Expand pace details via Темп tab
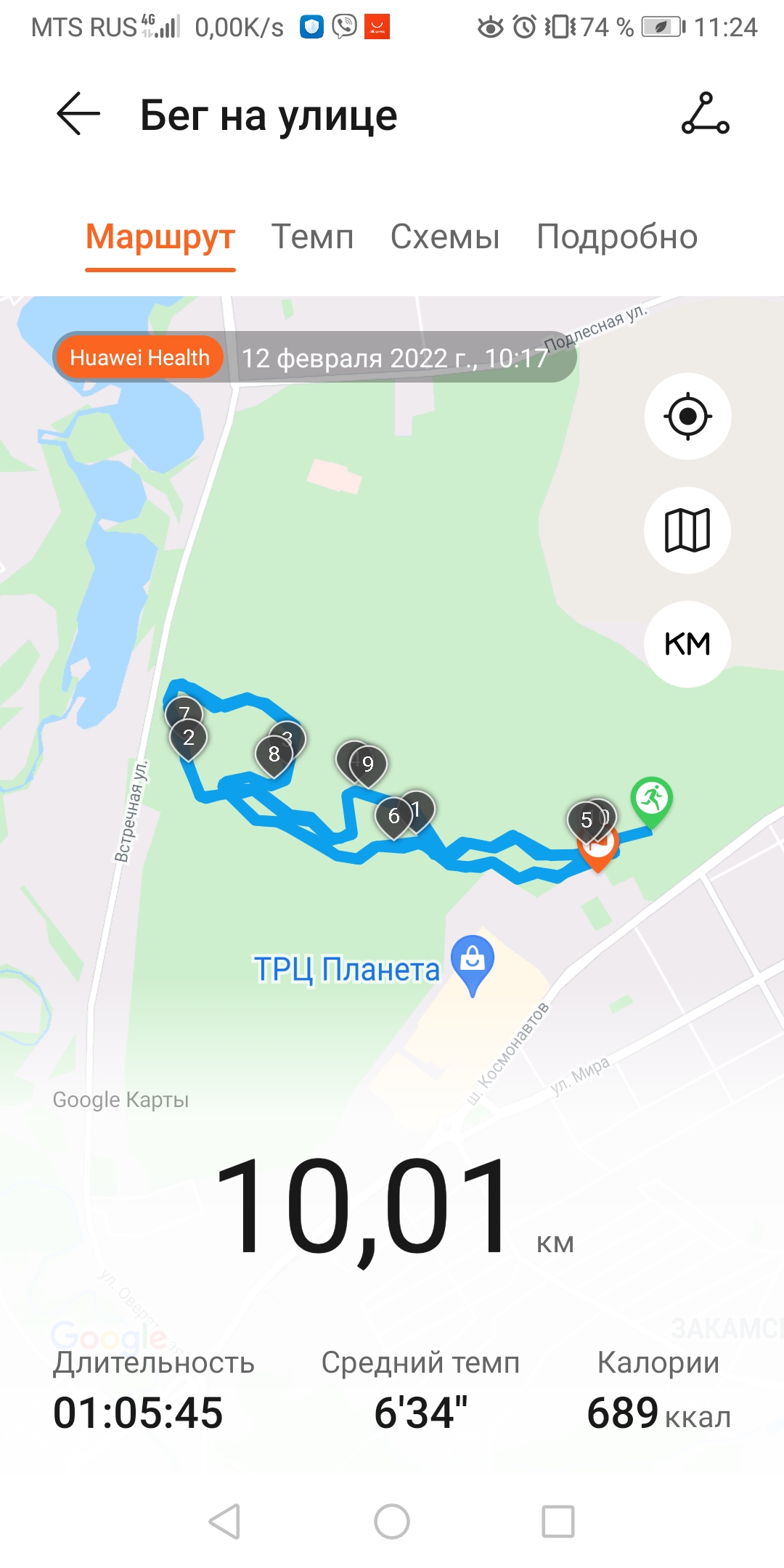This screenshot has height=1568, width=784. click(312, 237)
